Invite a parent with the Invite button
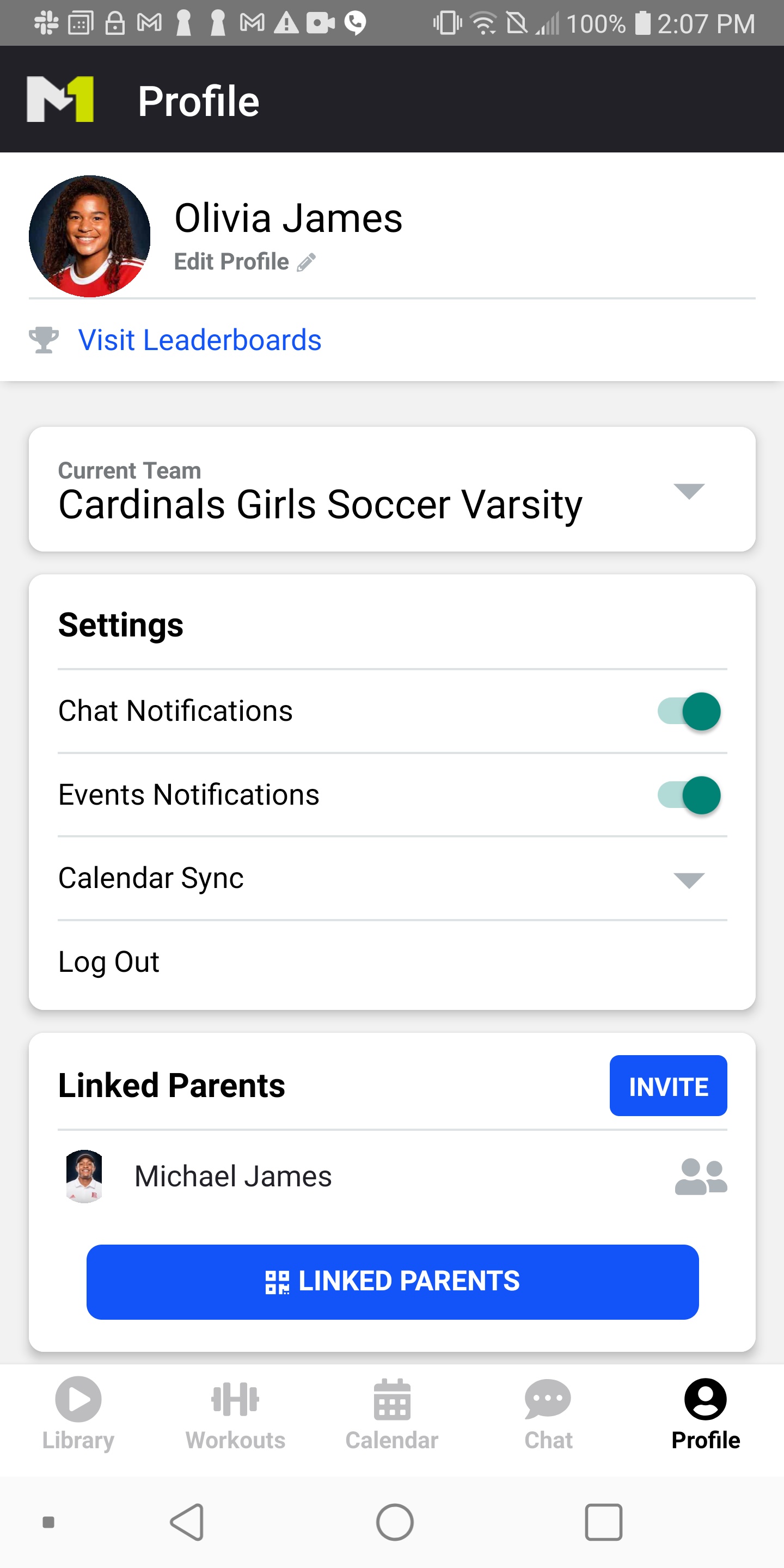The image size is (784, 1568). [x=667, y=1087]
